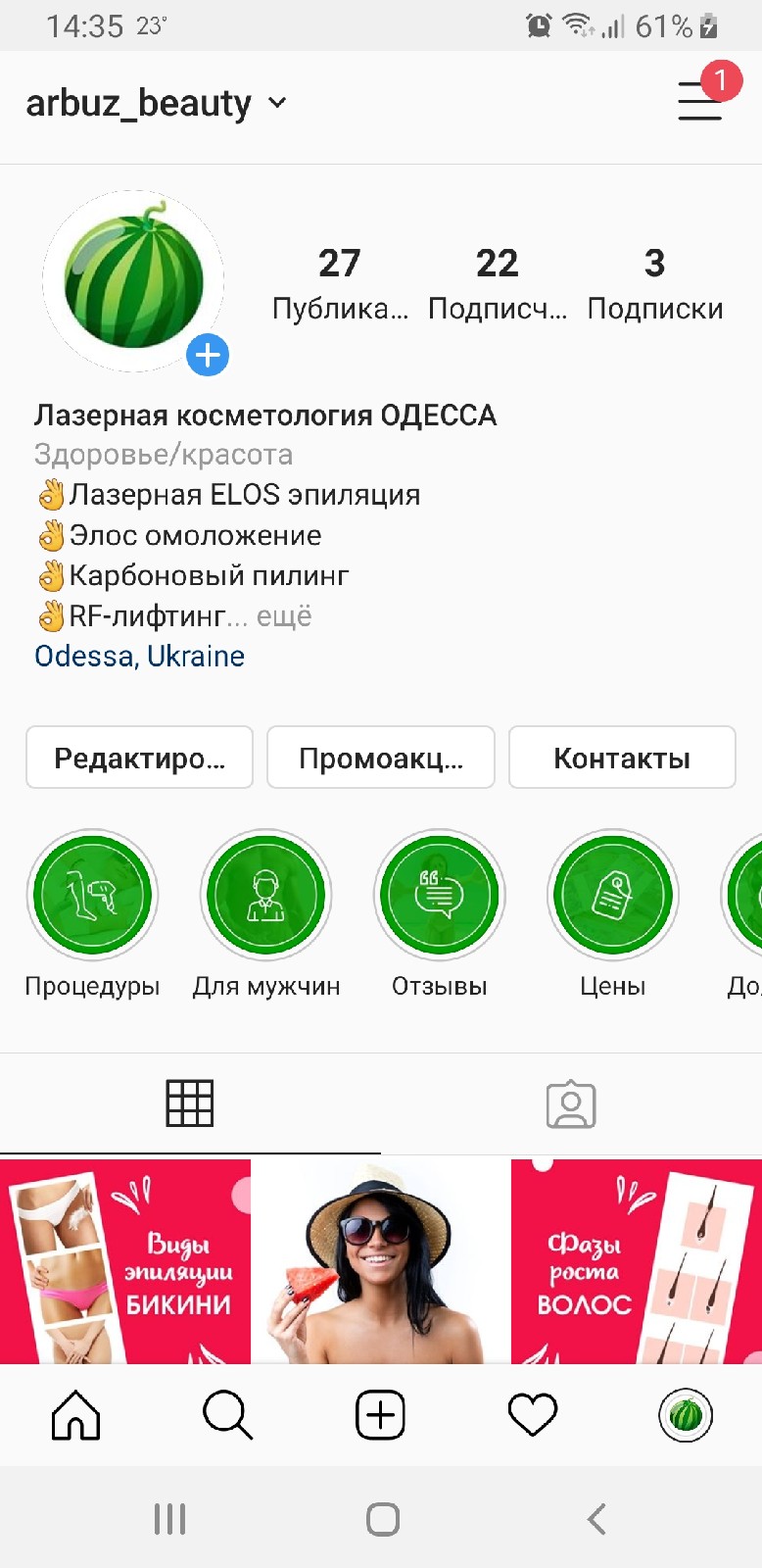Image resolution: width=762 pixels, height=1568 pixels.
Task: View the Цены story highlight
Action: (612, 895)
